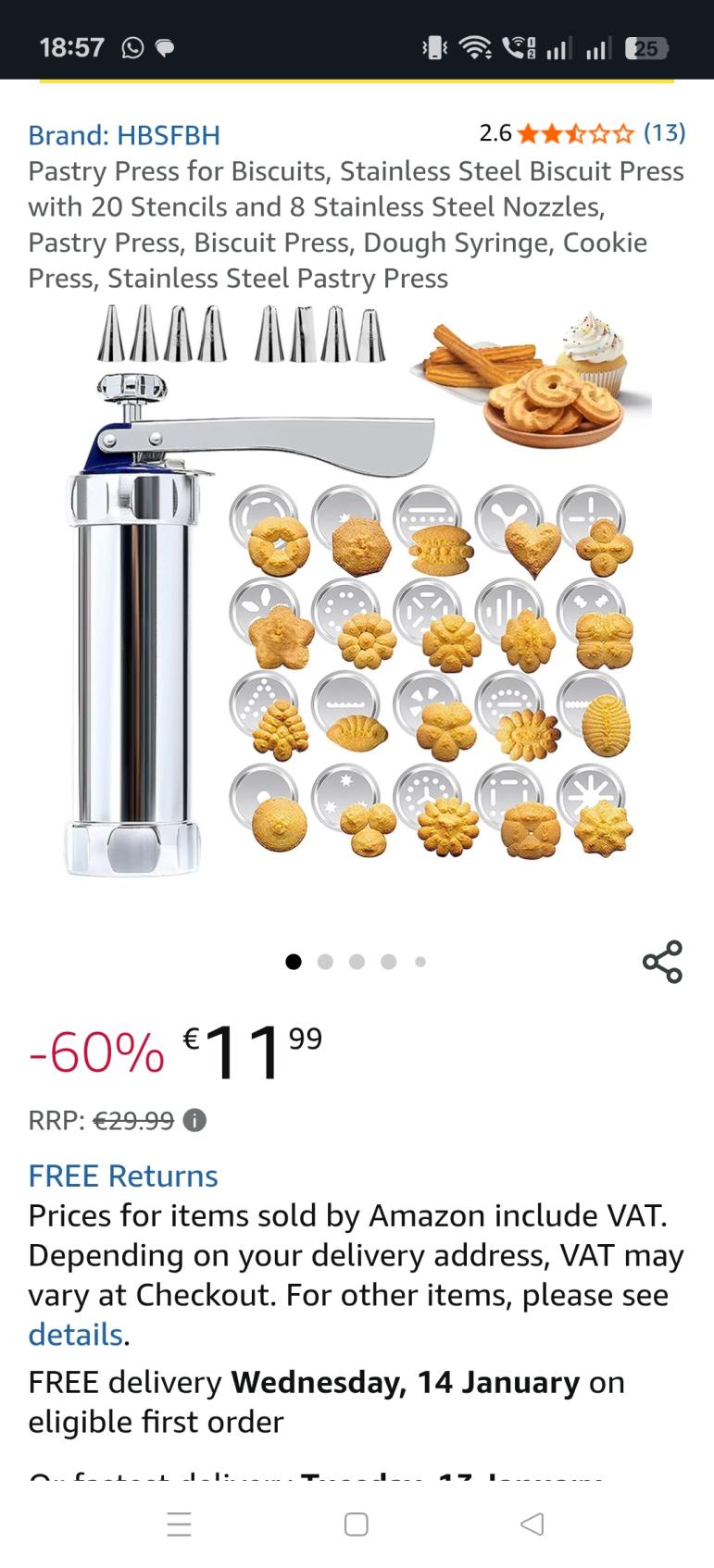Image resolution: width=714 pixels, height=1568 pixels.
Task: Open the HBSFBH brand link
Action: coord(124,135)
